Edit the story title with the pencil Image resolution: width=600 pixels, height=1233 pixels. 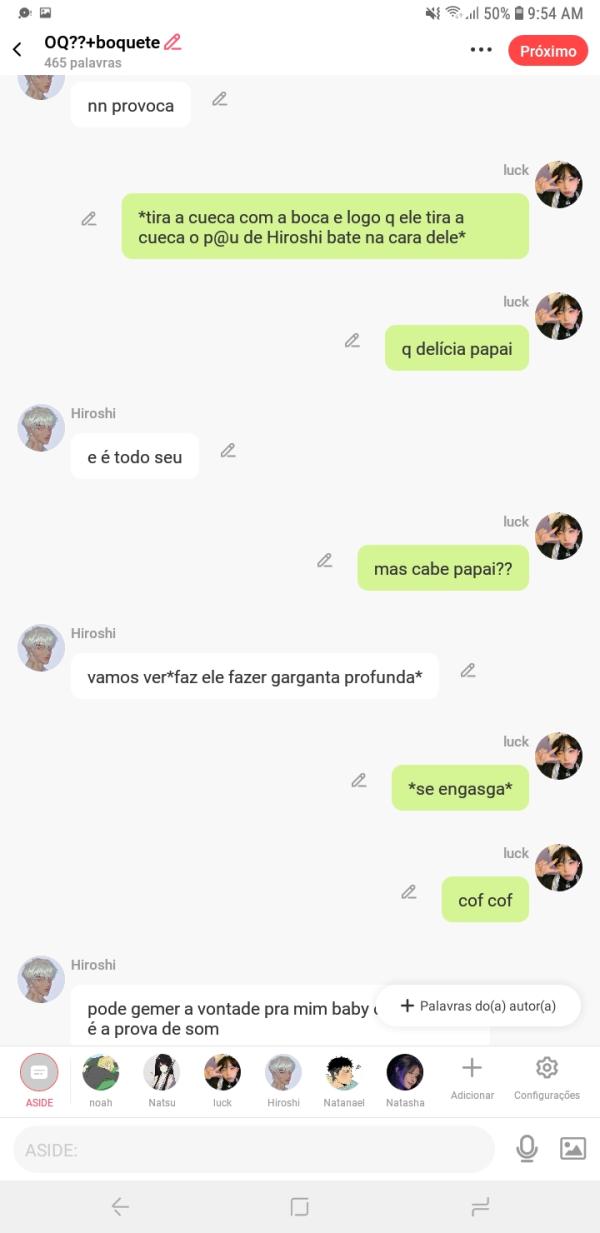[x=173, y=42]
